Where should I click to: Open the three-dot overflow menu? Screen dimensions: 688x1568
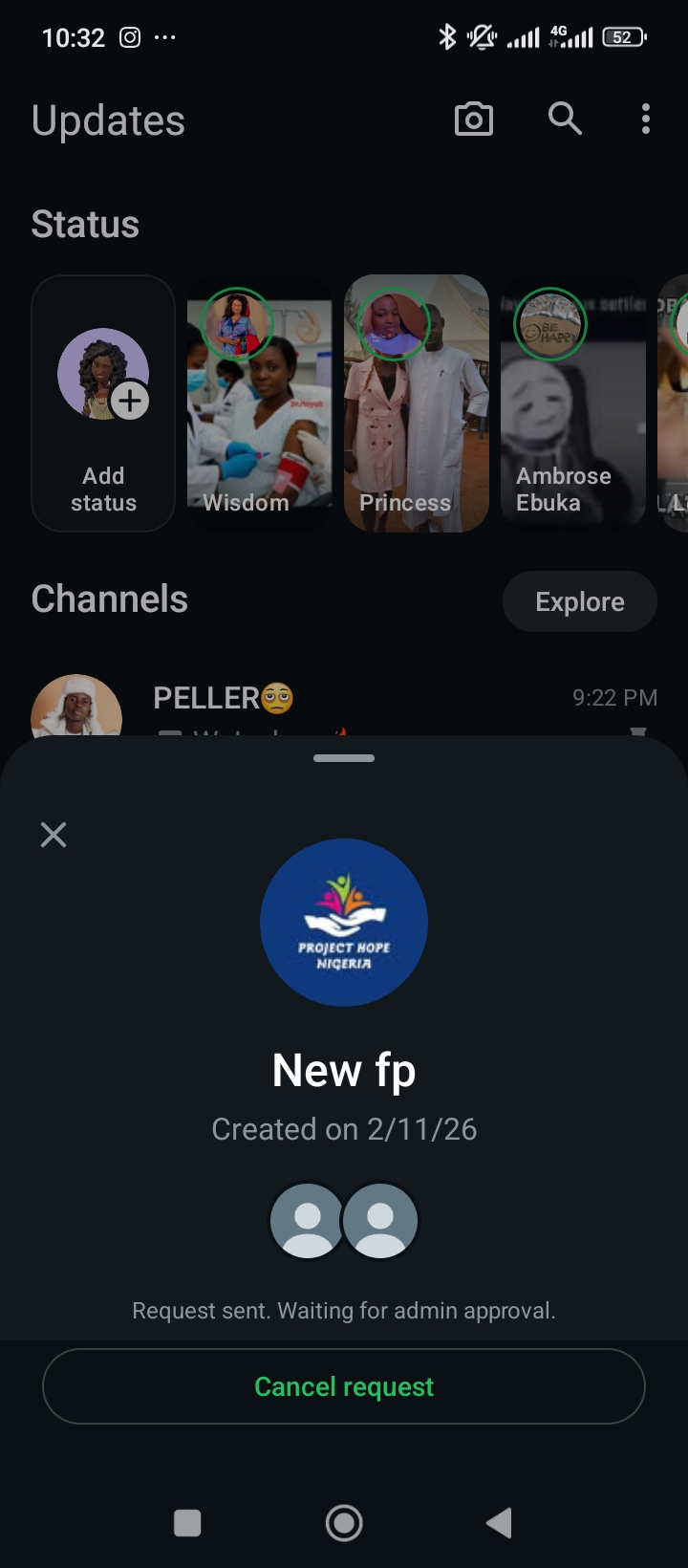[646, 120]
